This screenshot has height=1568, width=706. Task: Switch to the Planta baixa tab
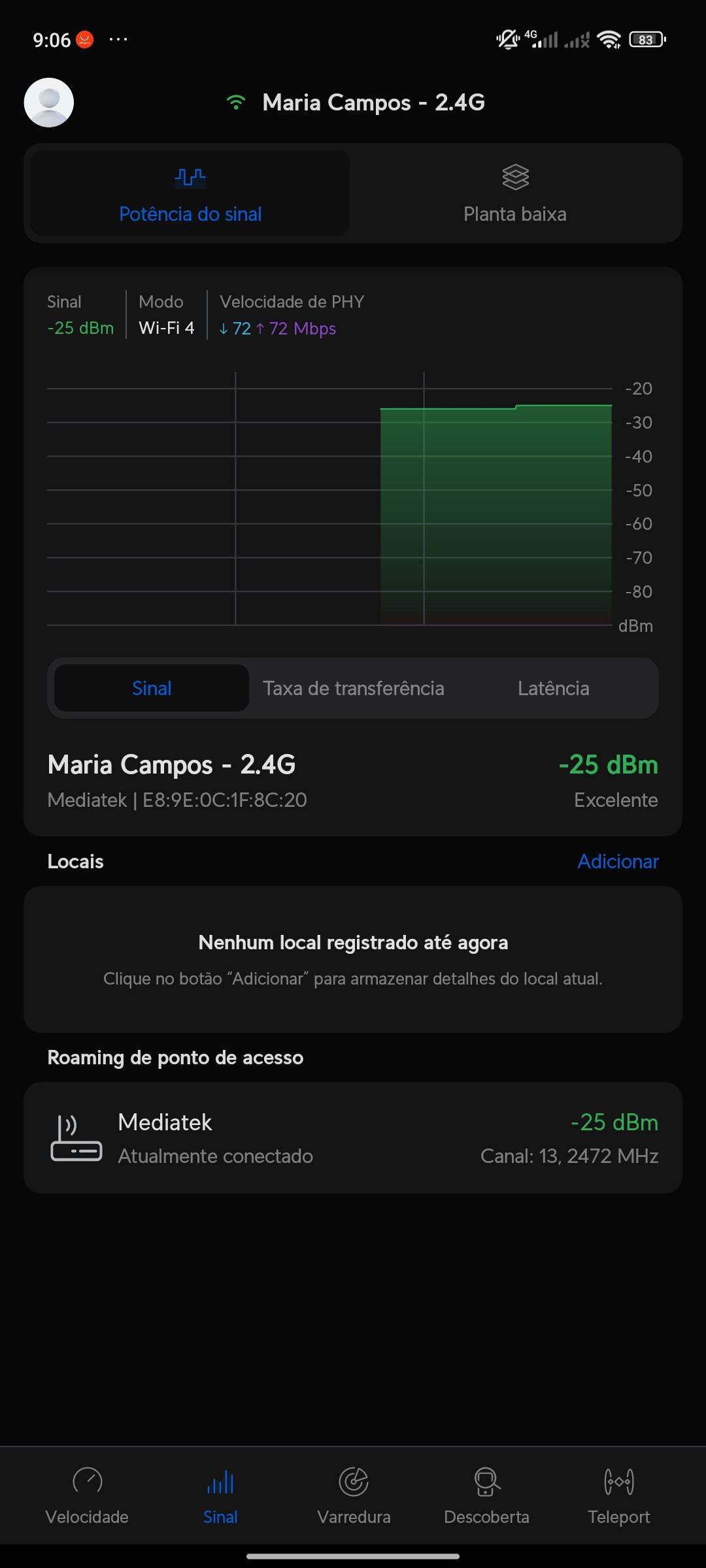[x=515, y=194]
